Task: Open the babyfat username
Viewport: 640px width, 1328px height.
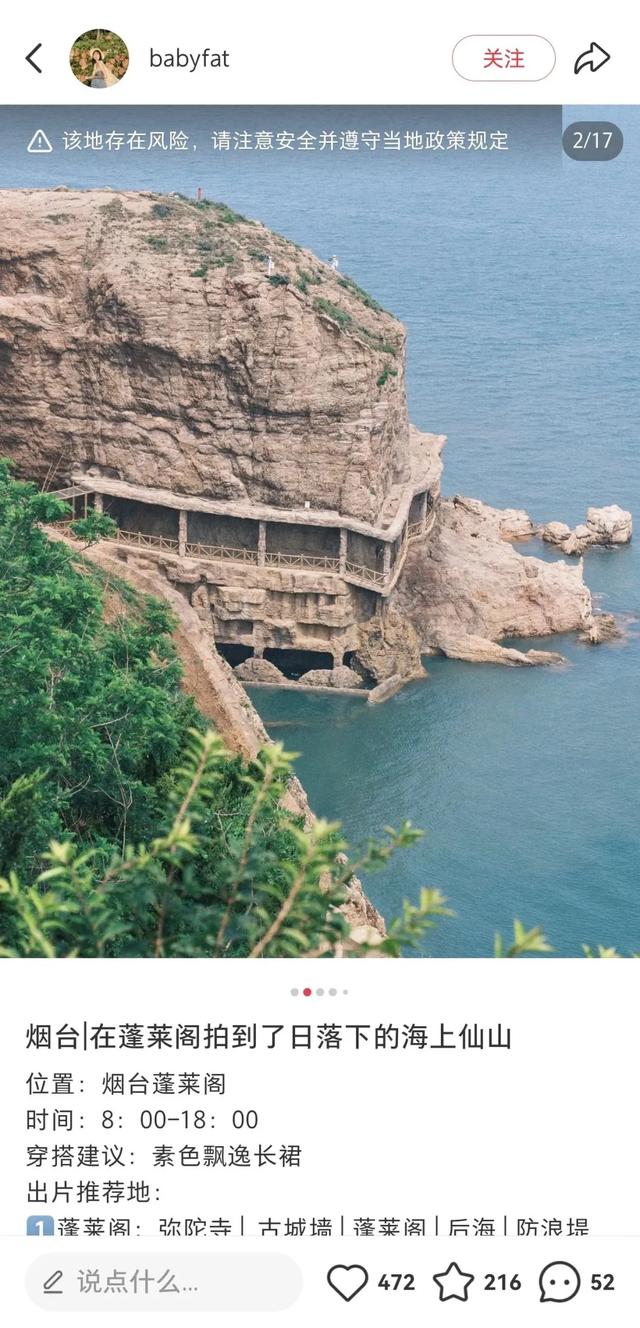Action: pos(189,58)
